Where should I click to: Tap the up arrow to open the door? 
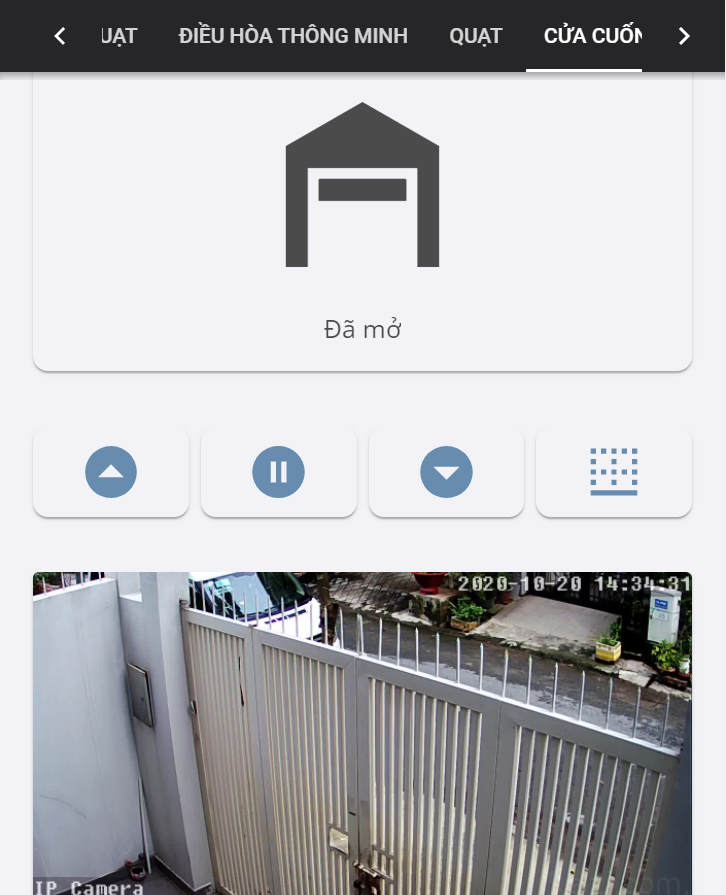click(111, 472)
